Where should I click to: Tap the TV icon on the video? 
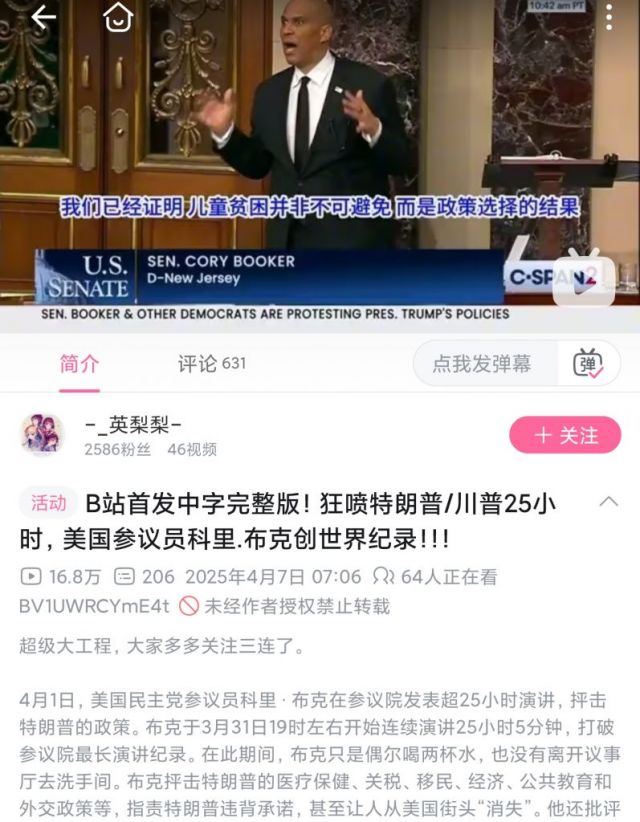(x=583, y=278)
